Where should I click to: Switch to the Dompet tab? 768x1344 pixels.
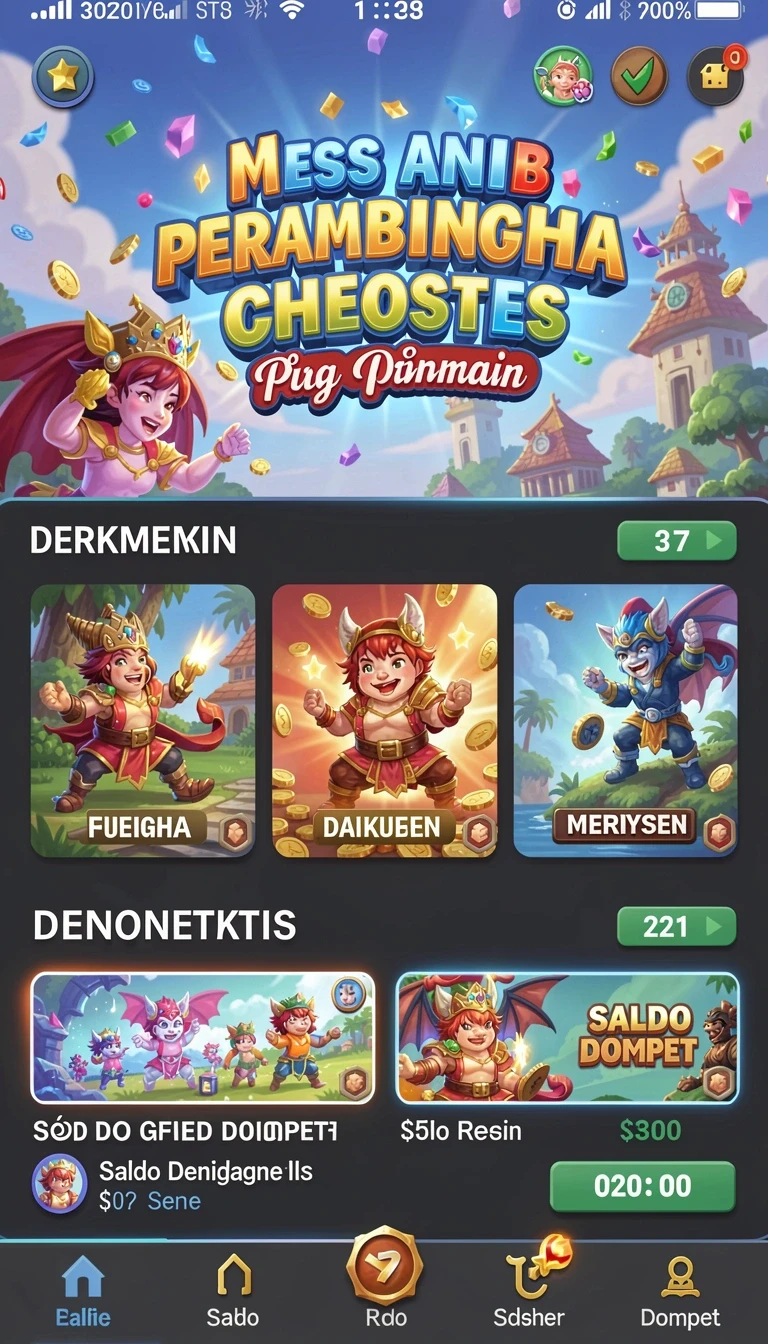[x=680, y=1291]
